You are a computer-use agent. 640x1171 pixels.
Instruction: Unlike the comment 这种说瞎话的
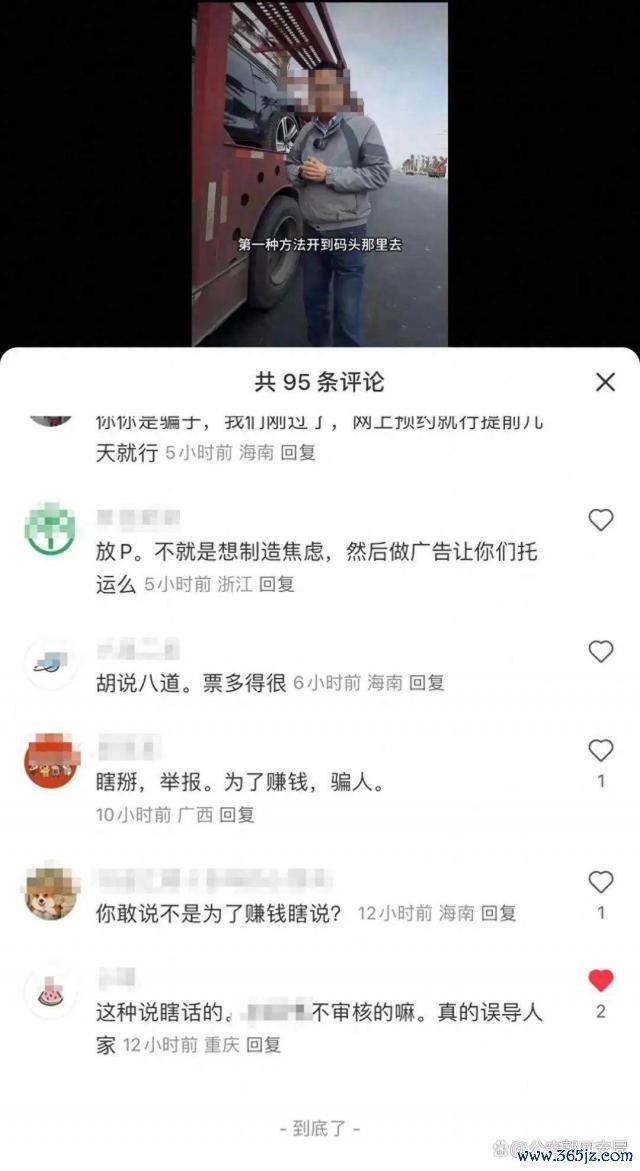[600, 981]
